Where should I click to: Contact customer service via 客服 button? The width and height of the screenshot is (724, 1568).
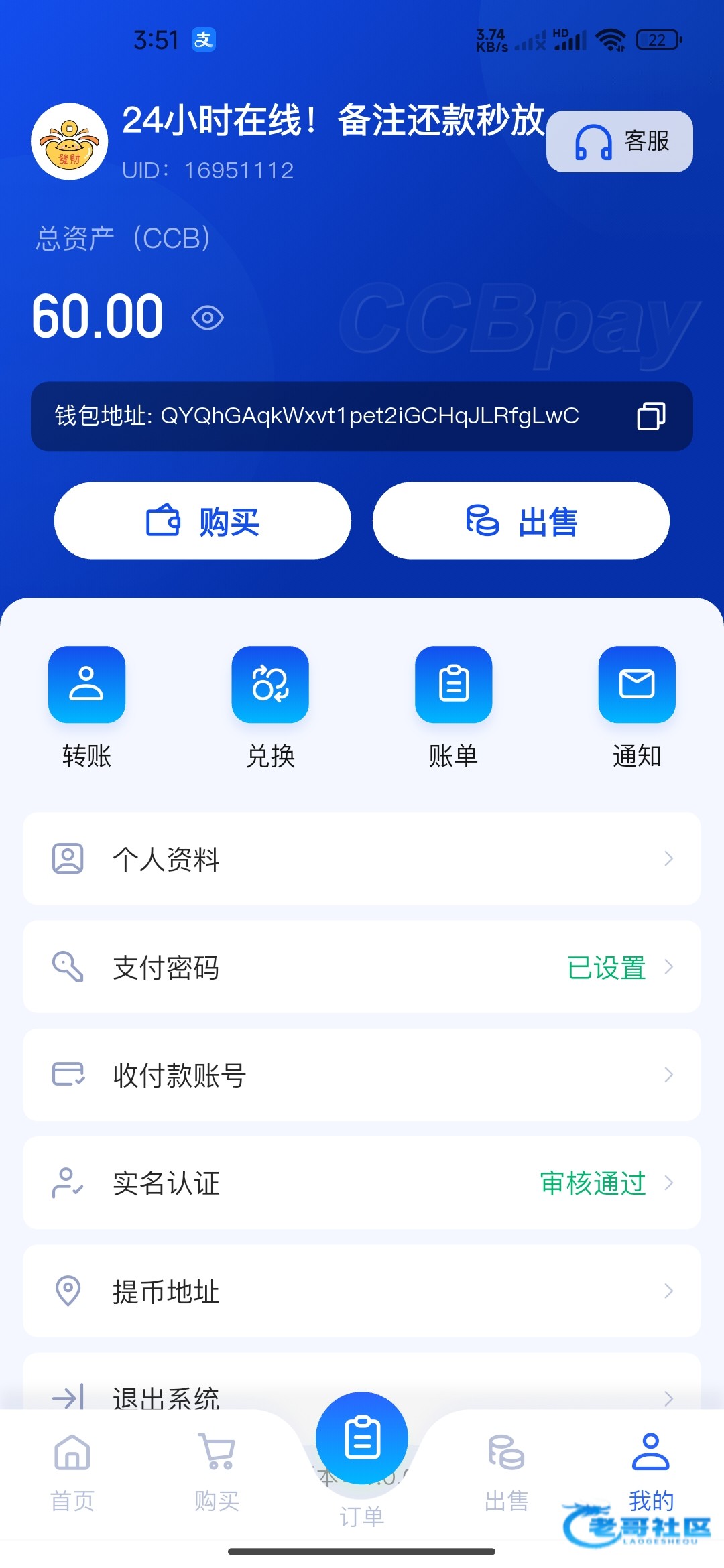(x=619, y=141)
